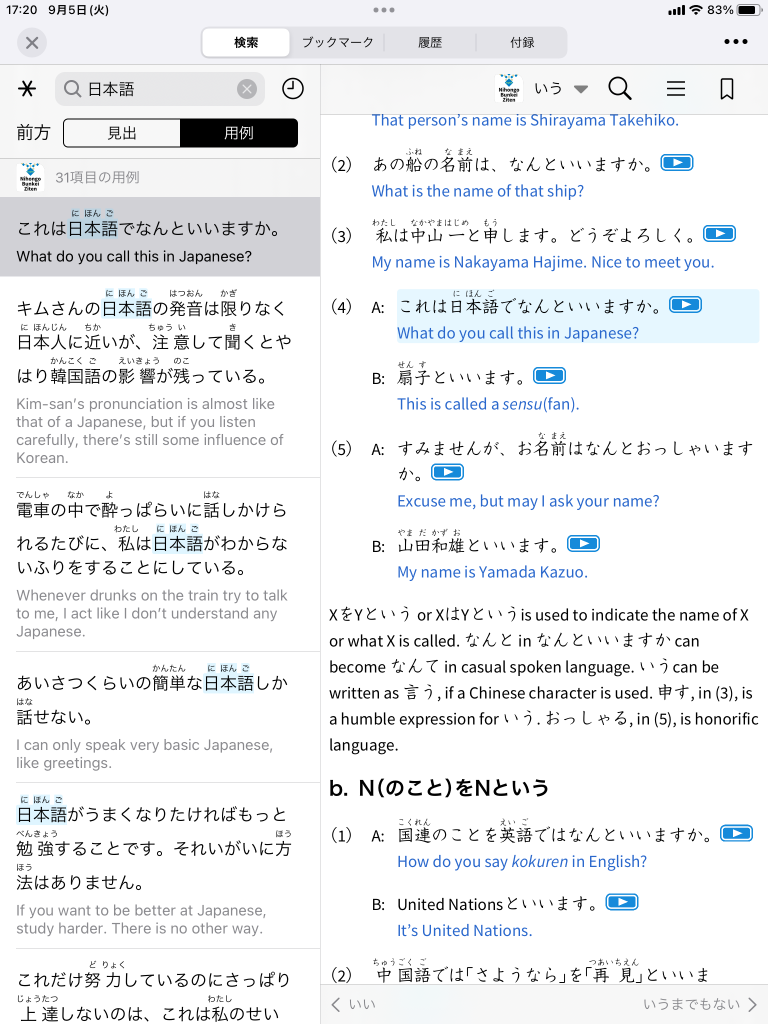Play audio for 山田和雄といいます
768x1024 pixels.
tap(583, 544)
